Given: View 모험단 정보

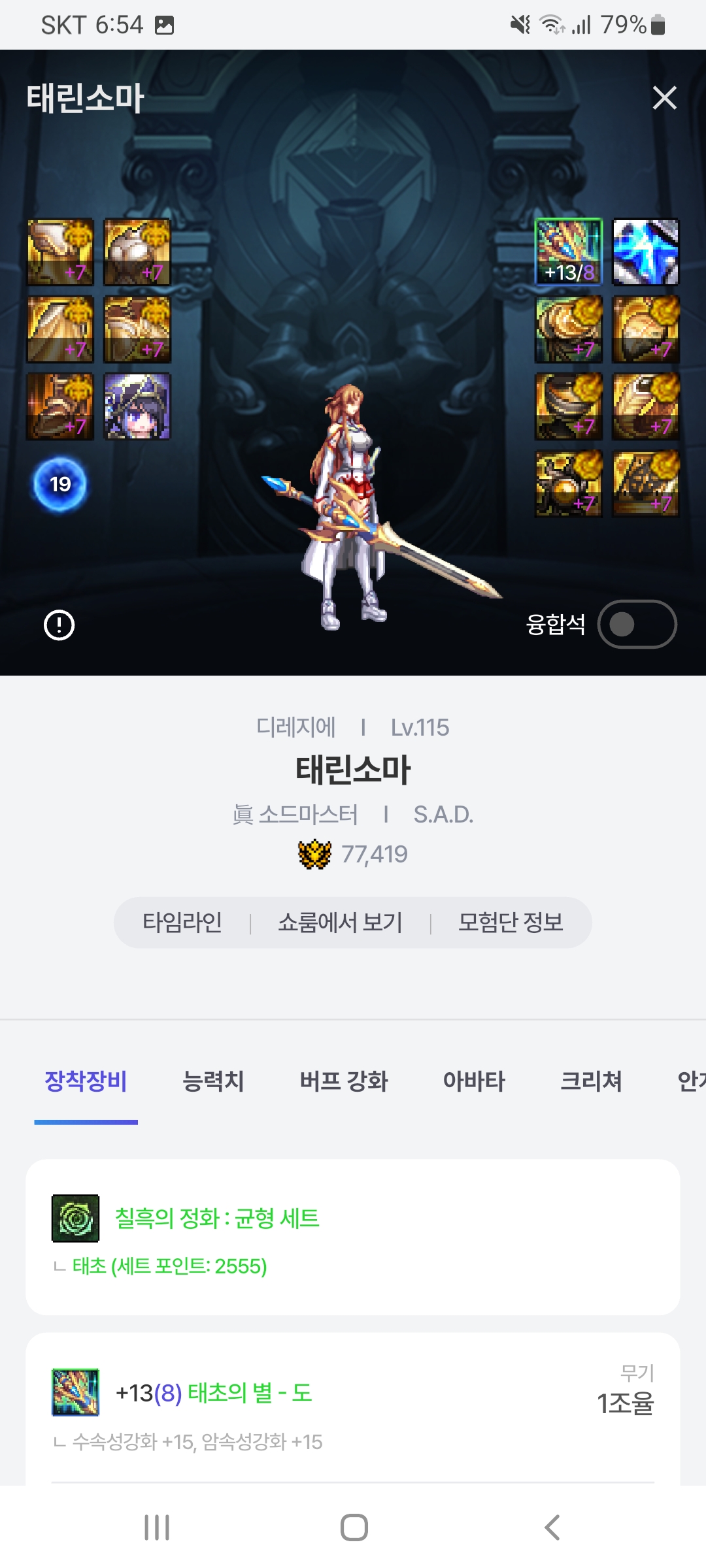Looking at the screenshot, I should click(511, 923).
